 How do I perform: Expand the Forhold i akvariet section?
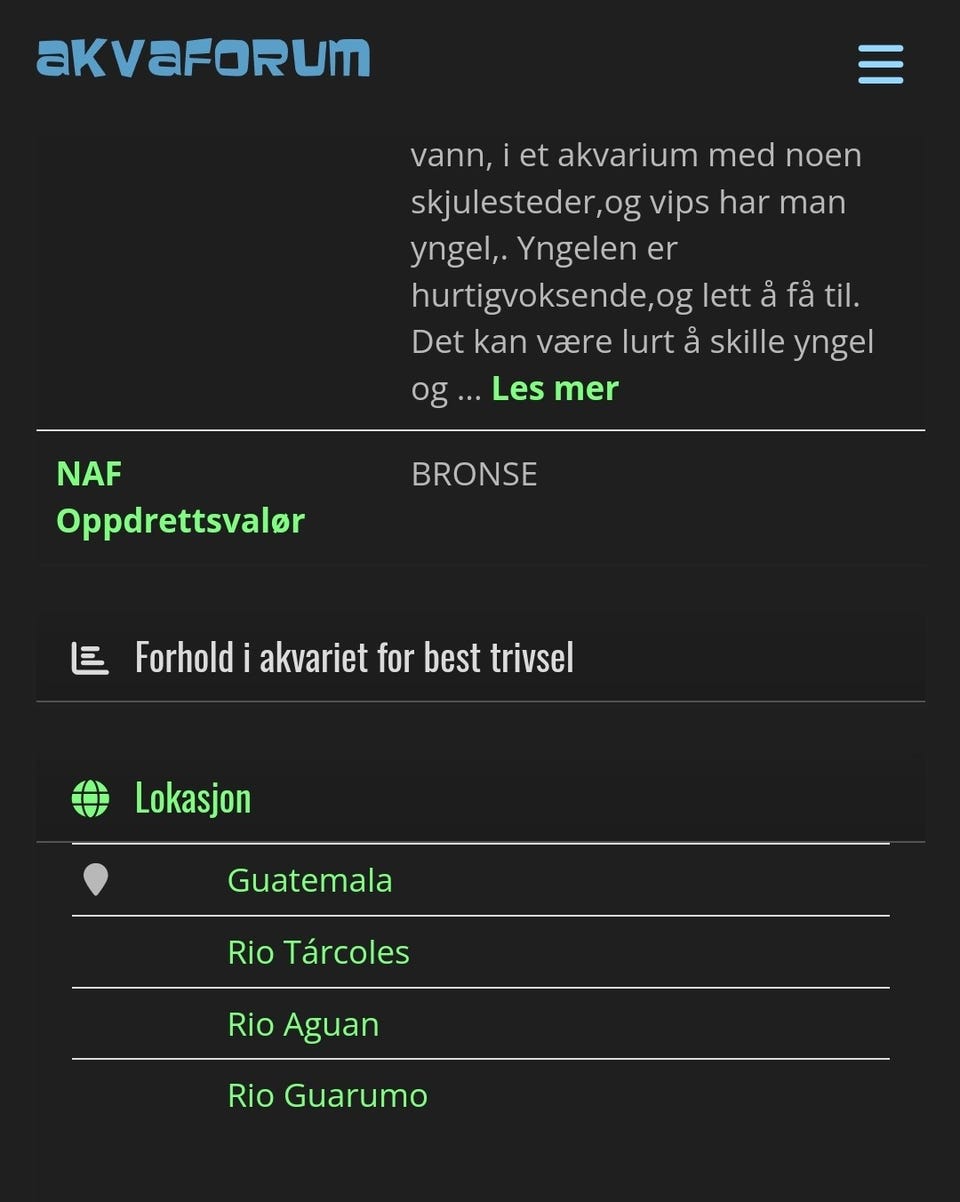click(355, 657)
